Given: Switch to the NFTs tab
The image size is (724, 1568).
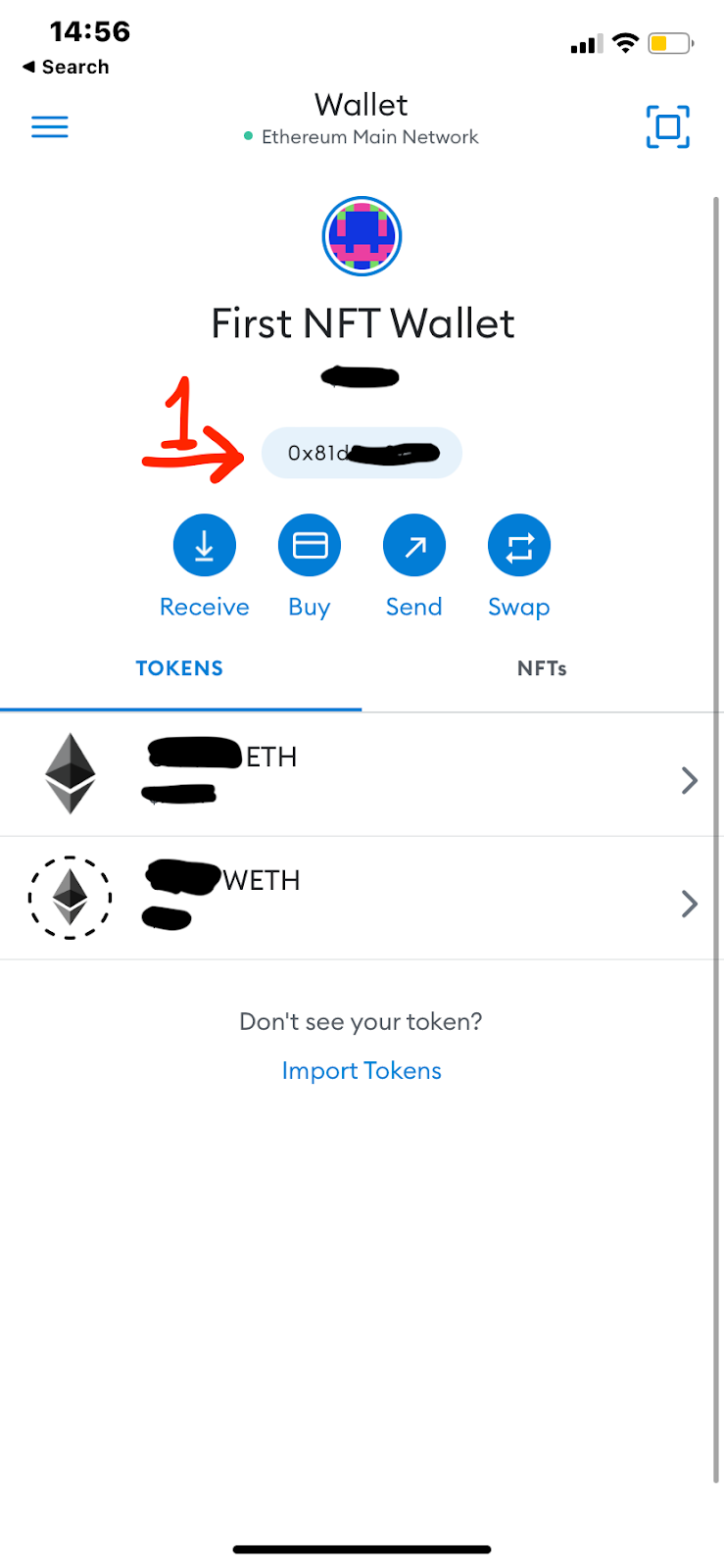Looking at the screenshot, I should click(542, 668).
